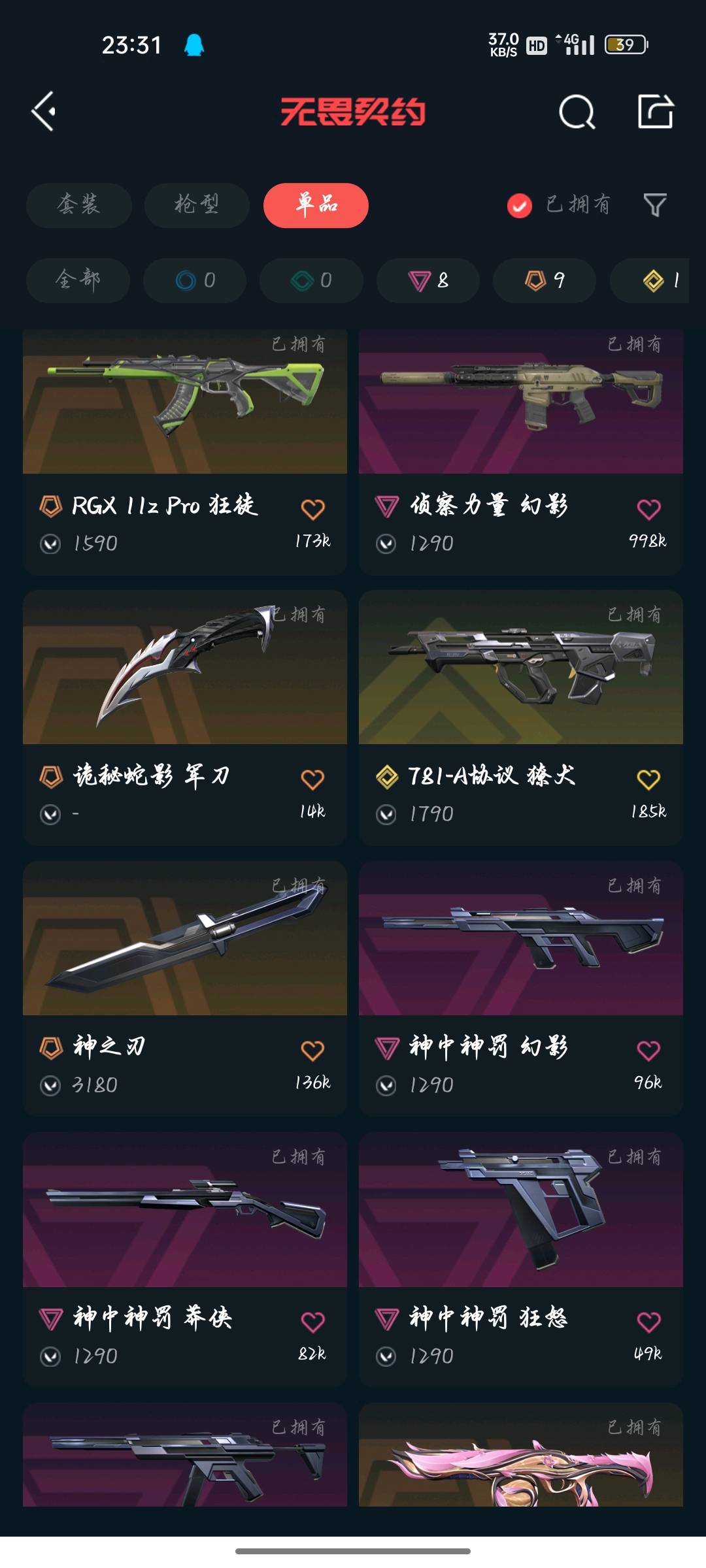
Task: Go back using the top-left arrow
Action: (x=44, y=112)
